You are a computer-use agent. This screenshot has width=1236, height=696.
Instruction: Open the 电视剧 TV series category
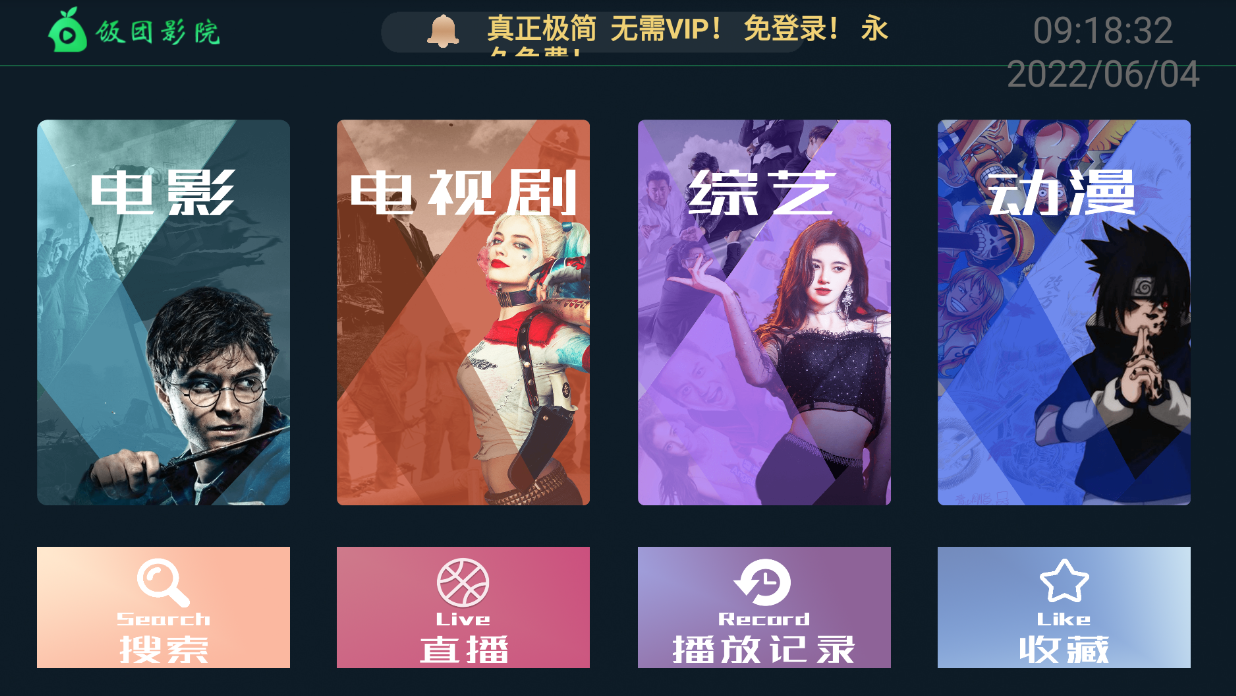[463, 312]
